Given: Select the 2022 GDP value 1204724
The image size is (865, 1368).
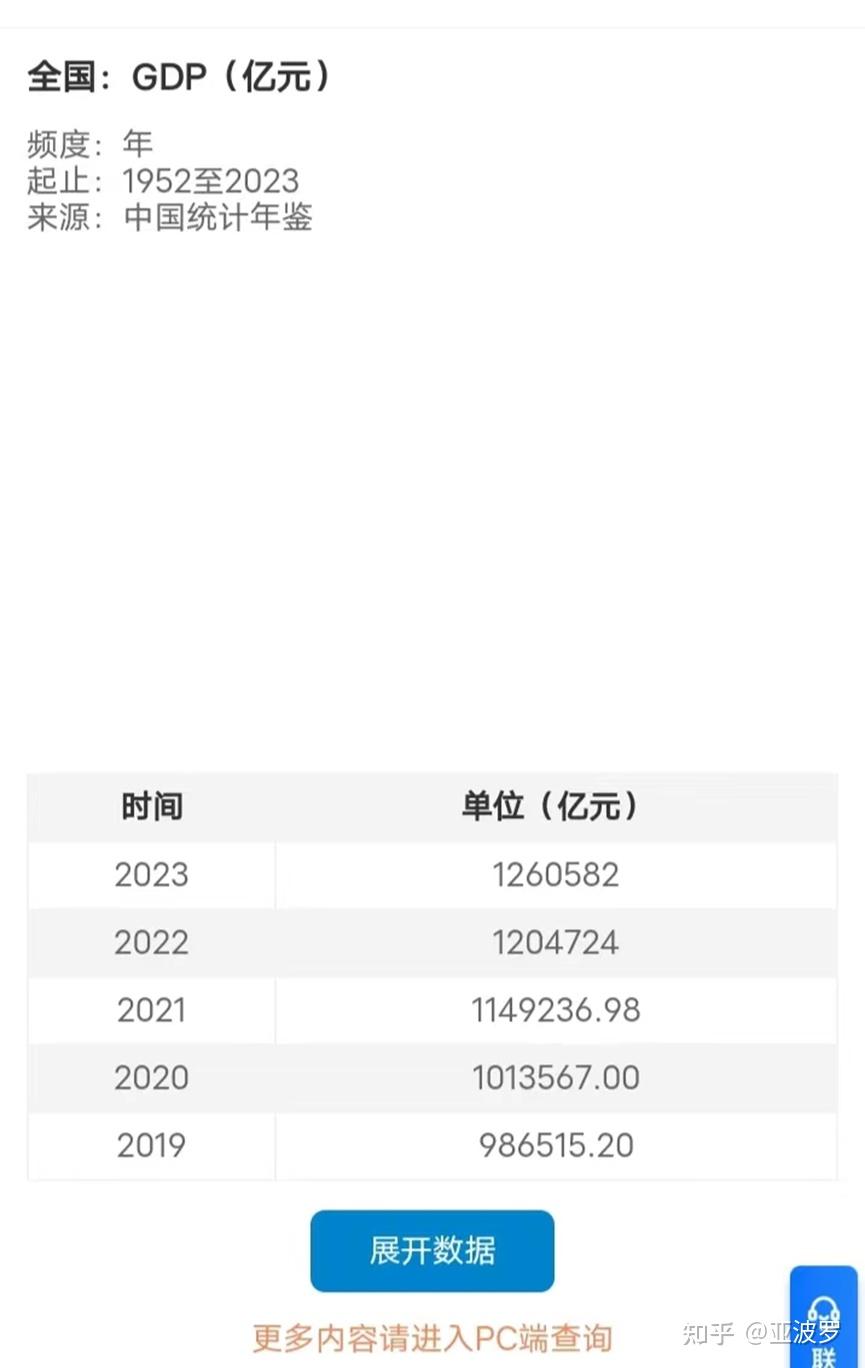Looking at the screenshot, I should coord(555,941).
